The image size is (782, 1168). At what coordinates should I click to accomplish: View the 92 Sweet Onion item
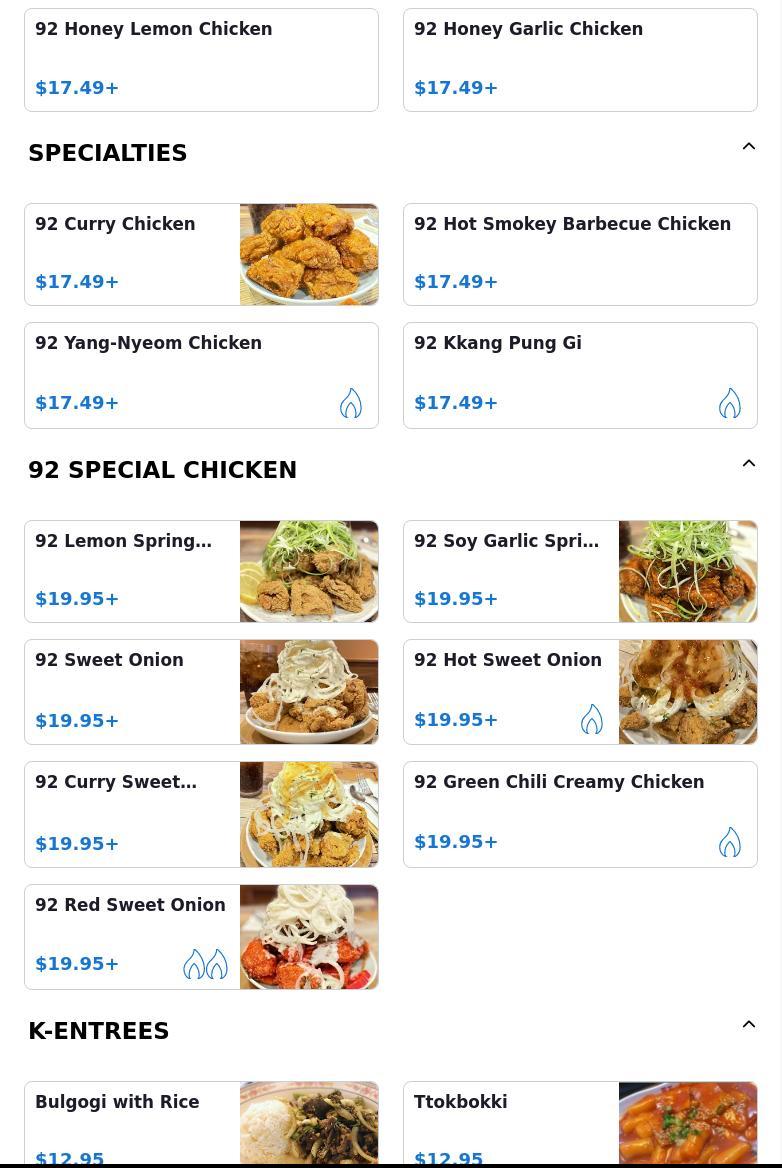pos(201,691)
